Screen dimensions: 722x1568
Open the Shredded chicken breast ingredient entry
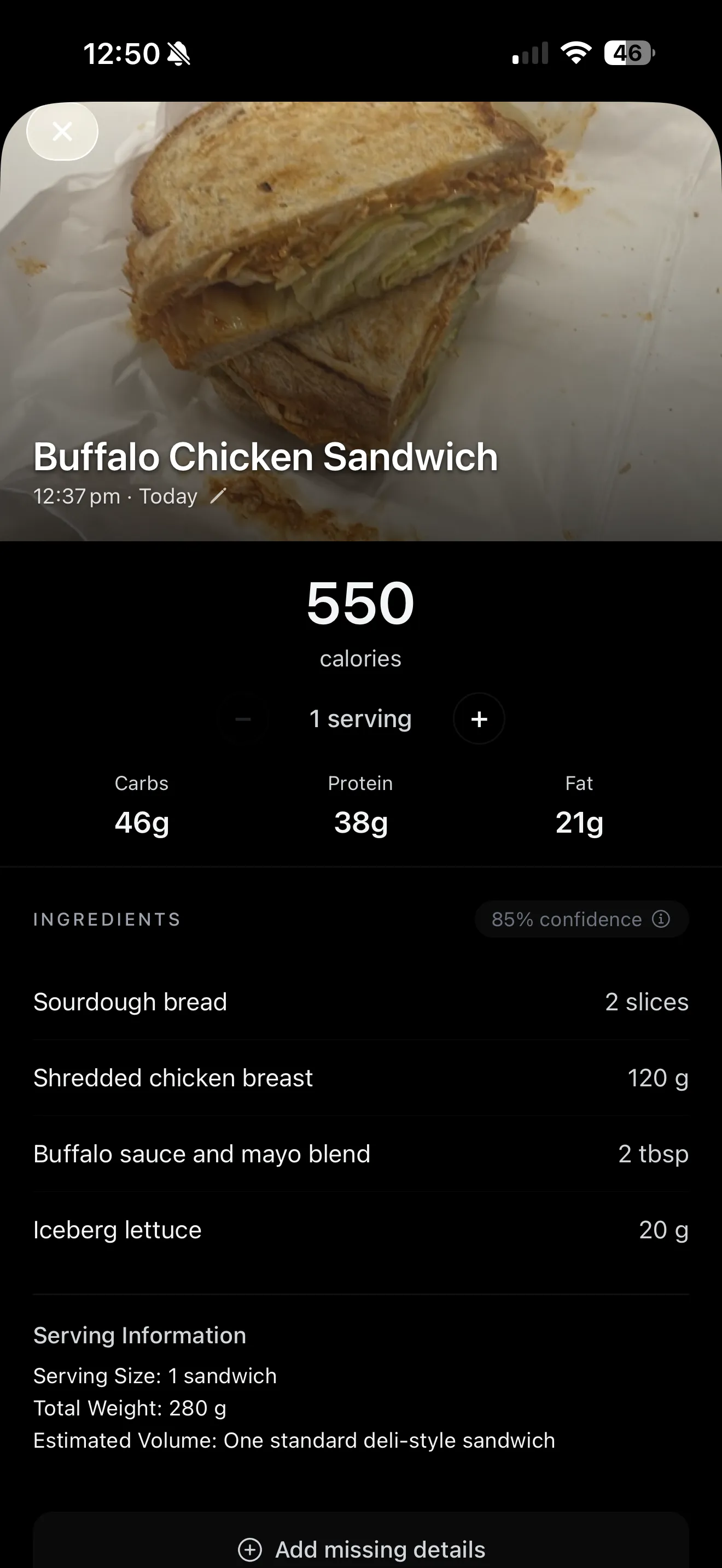click(x=360, y=1078)
